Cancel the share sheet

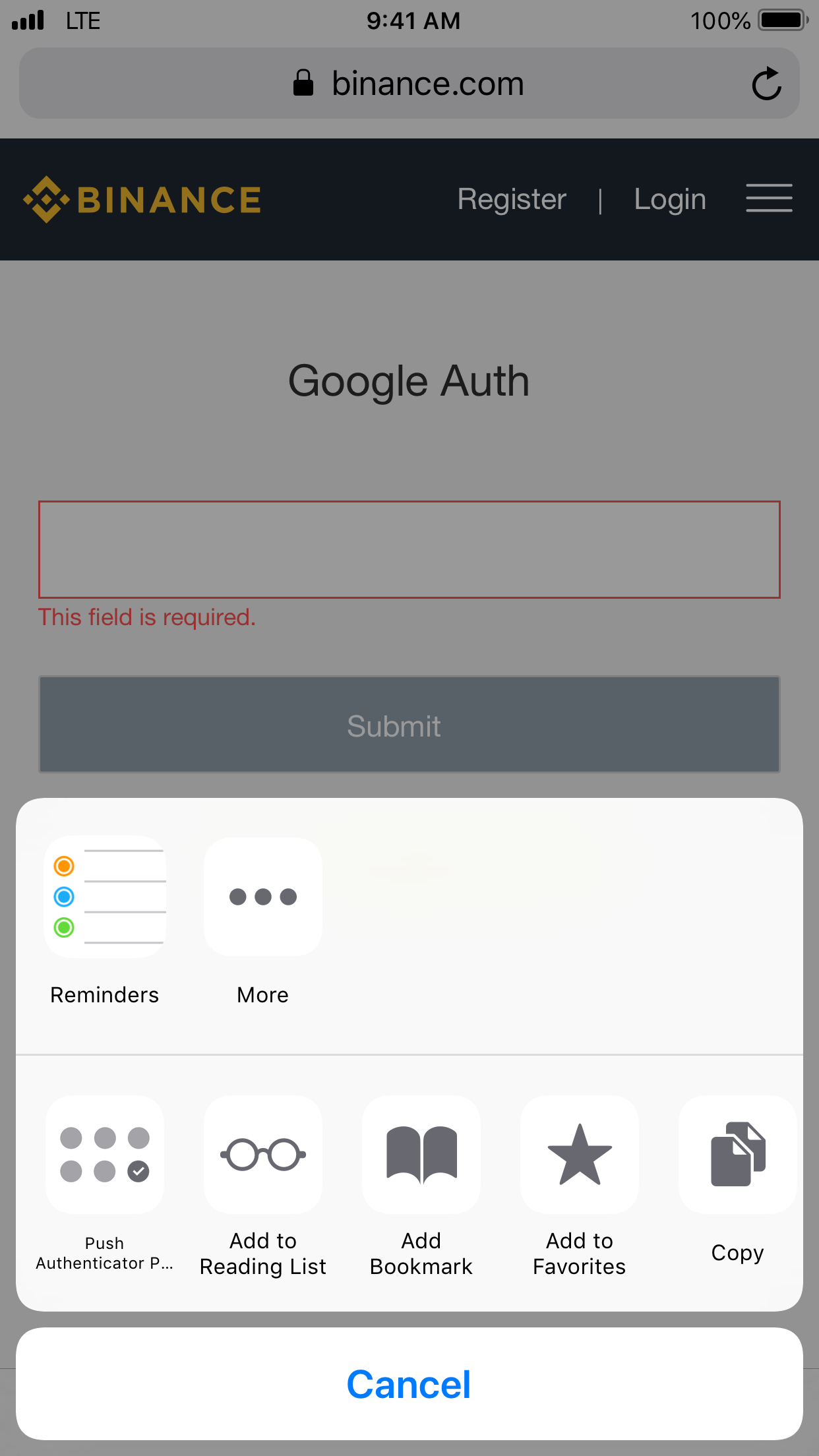(409, 1383)
